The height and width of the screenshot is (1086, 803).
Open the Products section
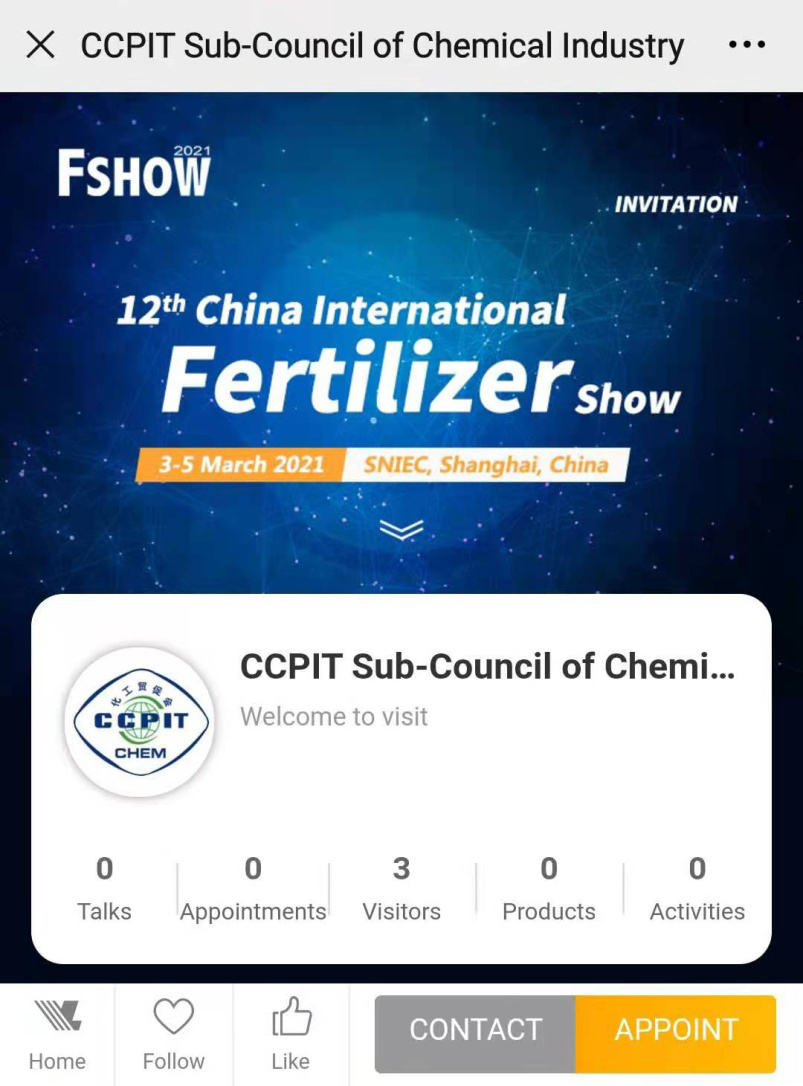pos(548,888)
